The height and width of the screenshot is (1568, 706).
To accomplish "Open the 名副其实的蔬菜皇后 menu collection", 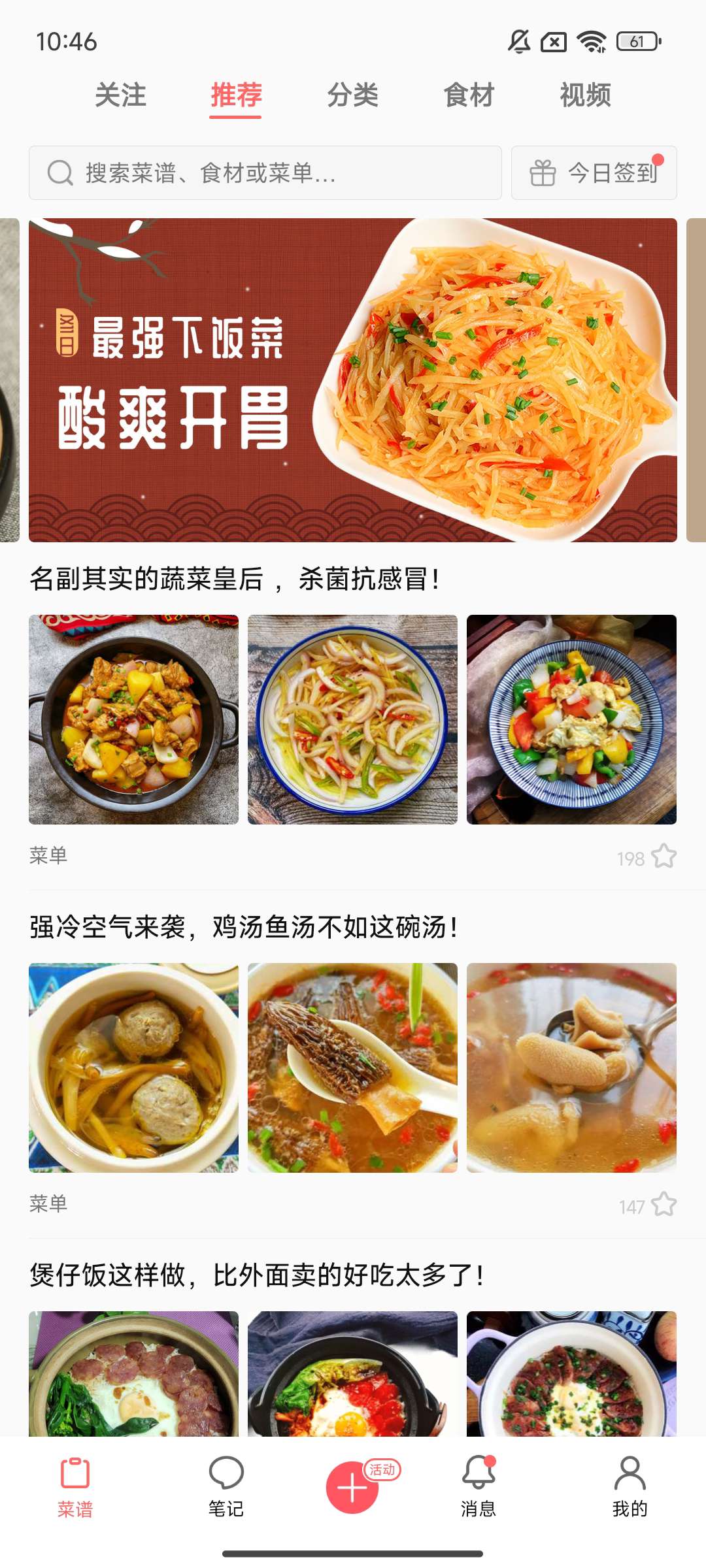I will click(234, 579).
